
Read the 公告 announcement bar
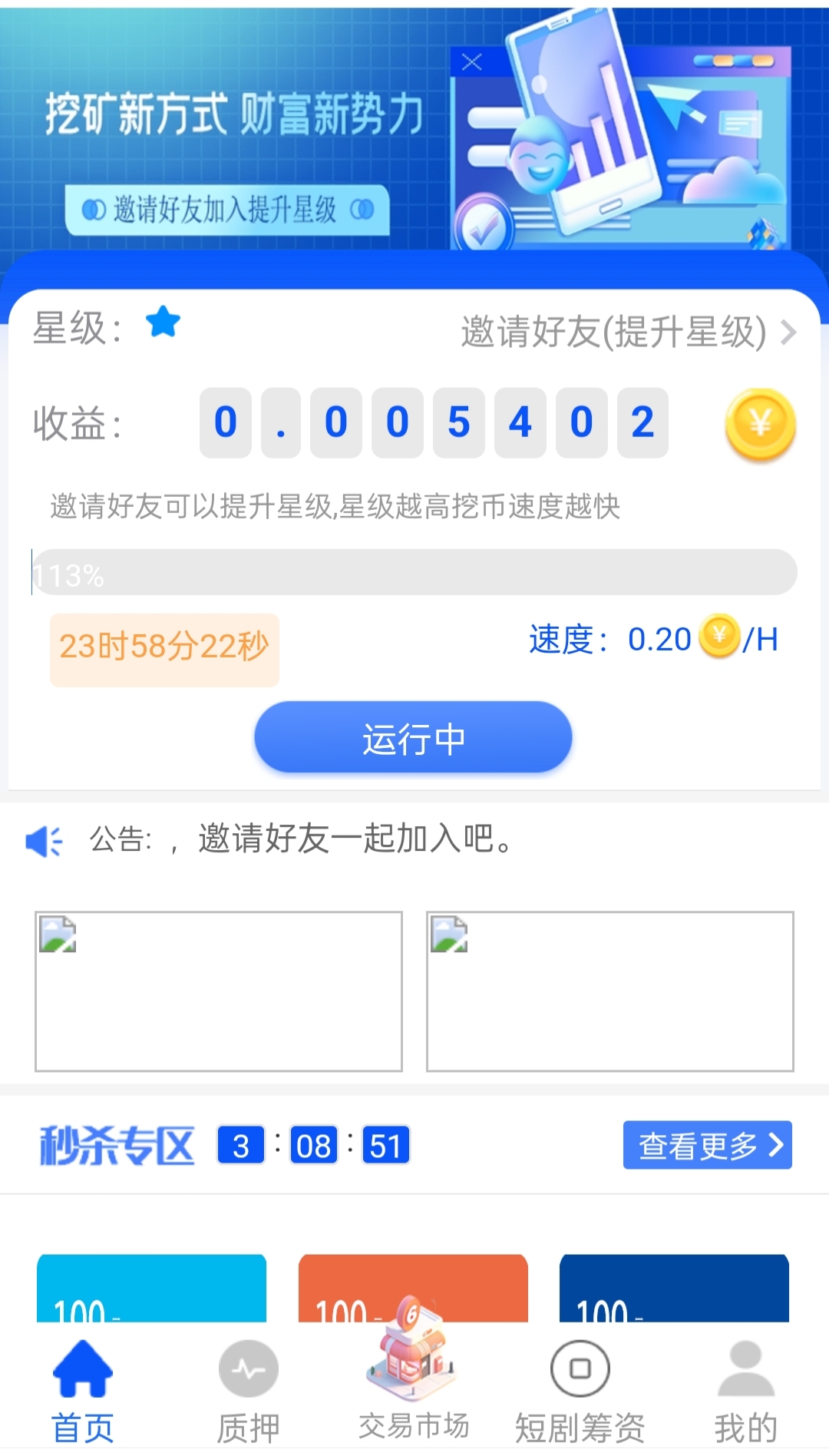point(353,839)
